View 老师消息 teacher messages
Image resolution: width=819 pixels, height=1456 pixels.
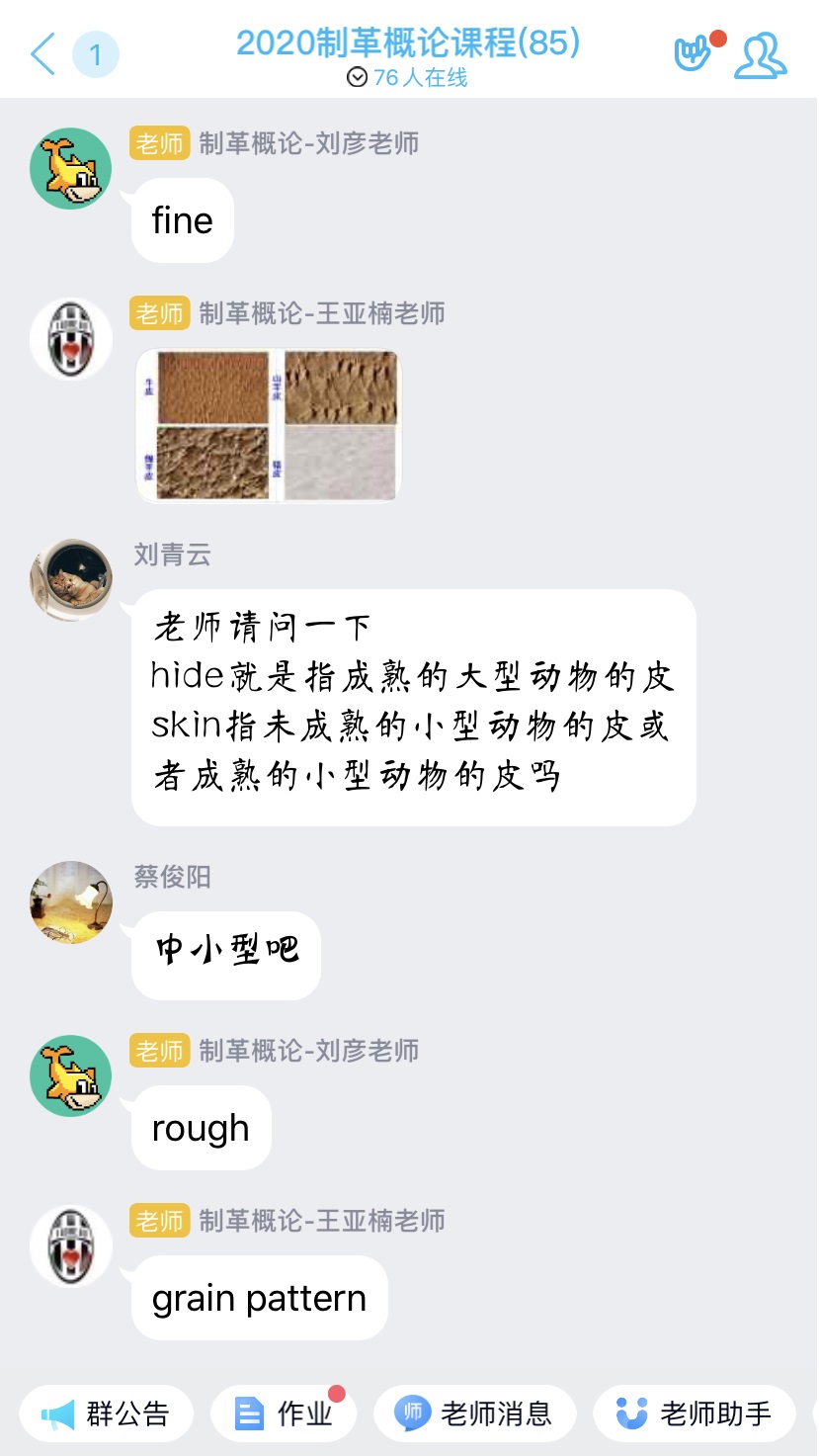point(474,1413)
